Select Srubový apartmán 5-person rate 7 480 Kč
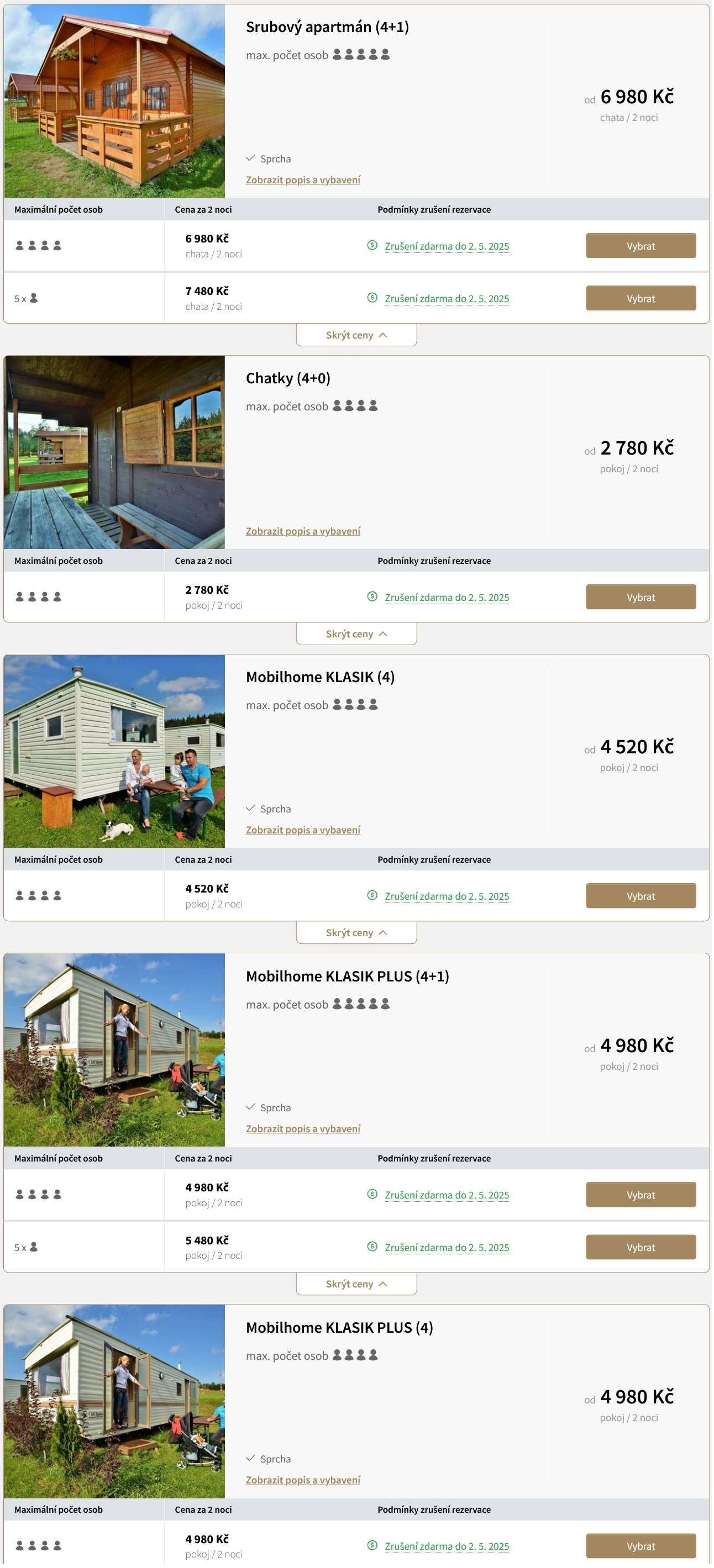The image size is (714, 1568). click(x=641, y=298)
